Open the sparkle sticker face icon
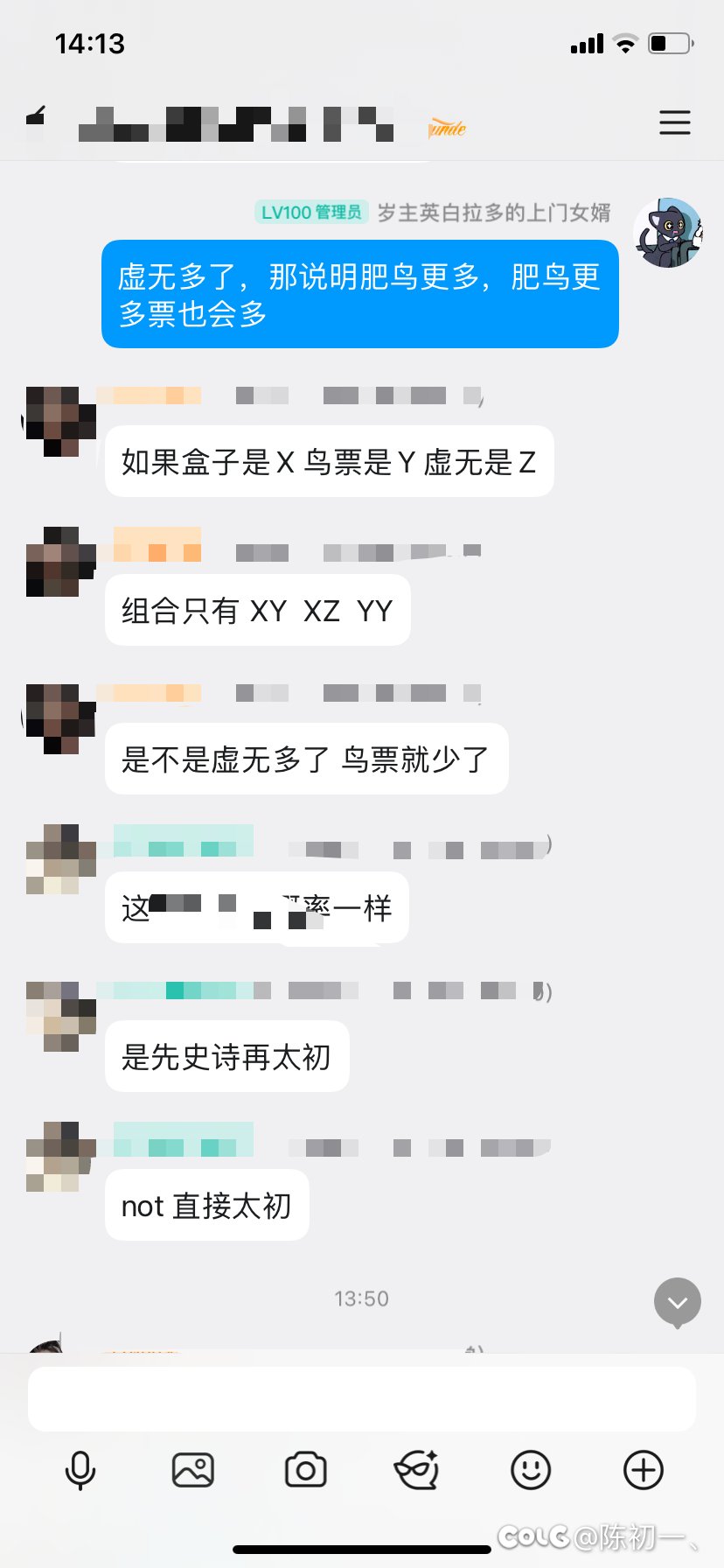The height and width of the screenshot is (1568, 724). pyautogui.click(x=417, y=1470)
